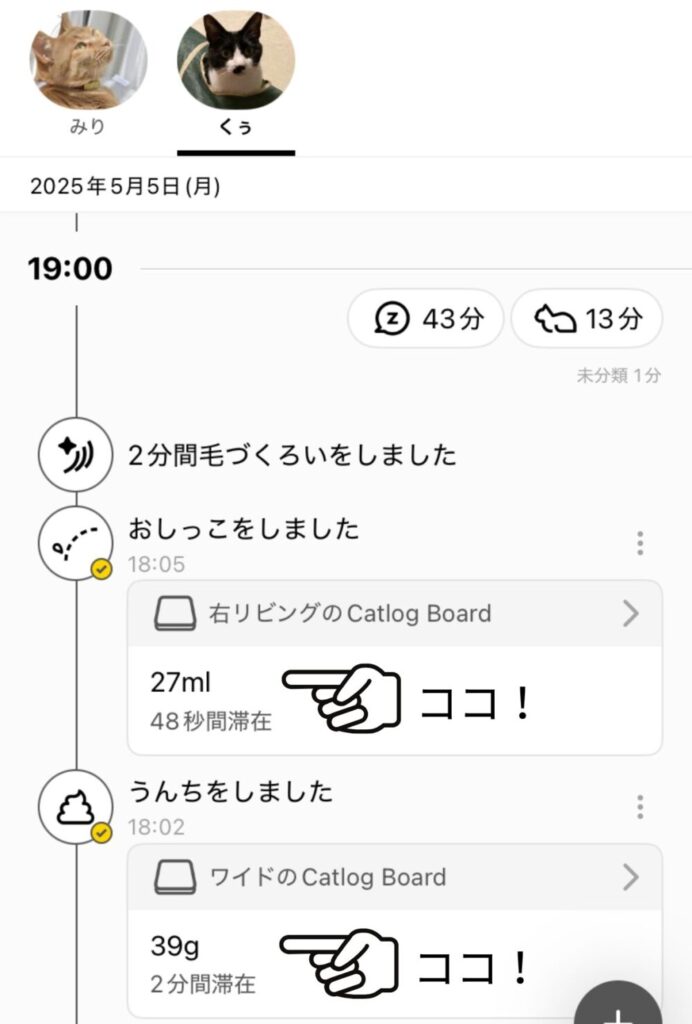The image size is (692, 1024).
Task: Open overflow menu for おしっこをしました entry
Action: [640, 543]
